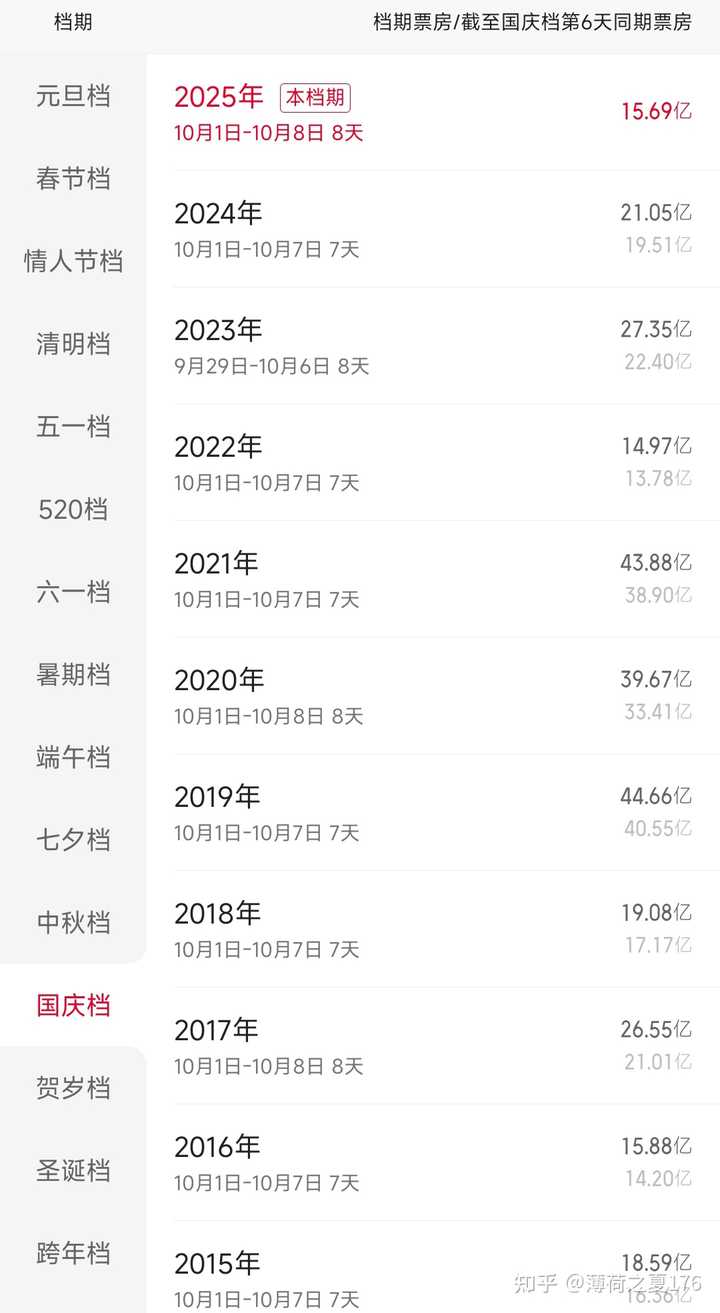The image size is (720, 1313).
Task: Select the 暑期档 tab
Action: (x=73, y=675)
